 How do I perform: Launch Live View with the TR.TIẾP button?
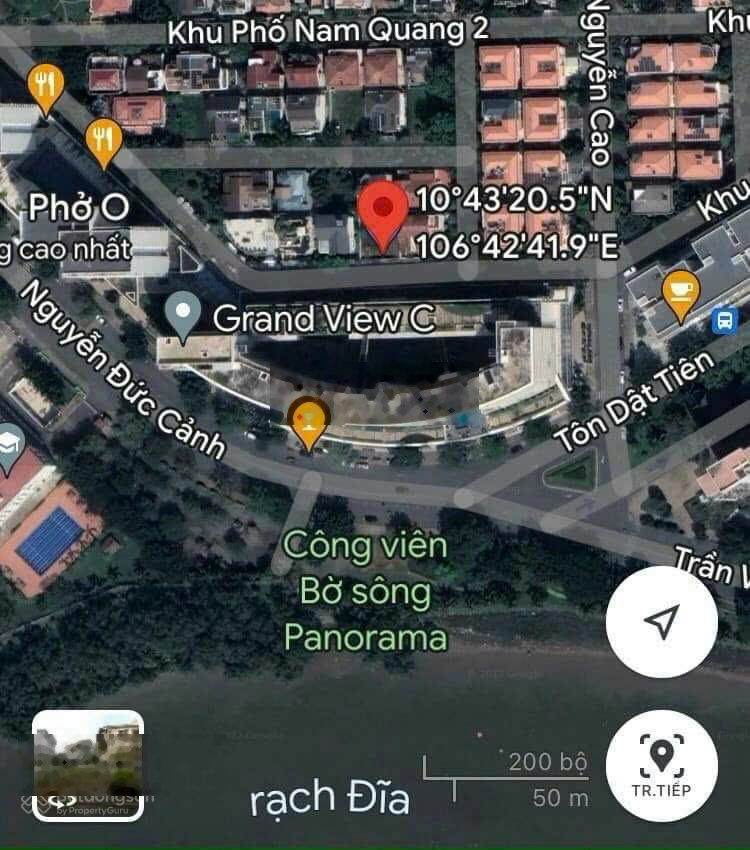661,765
